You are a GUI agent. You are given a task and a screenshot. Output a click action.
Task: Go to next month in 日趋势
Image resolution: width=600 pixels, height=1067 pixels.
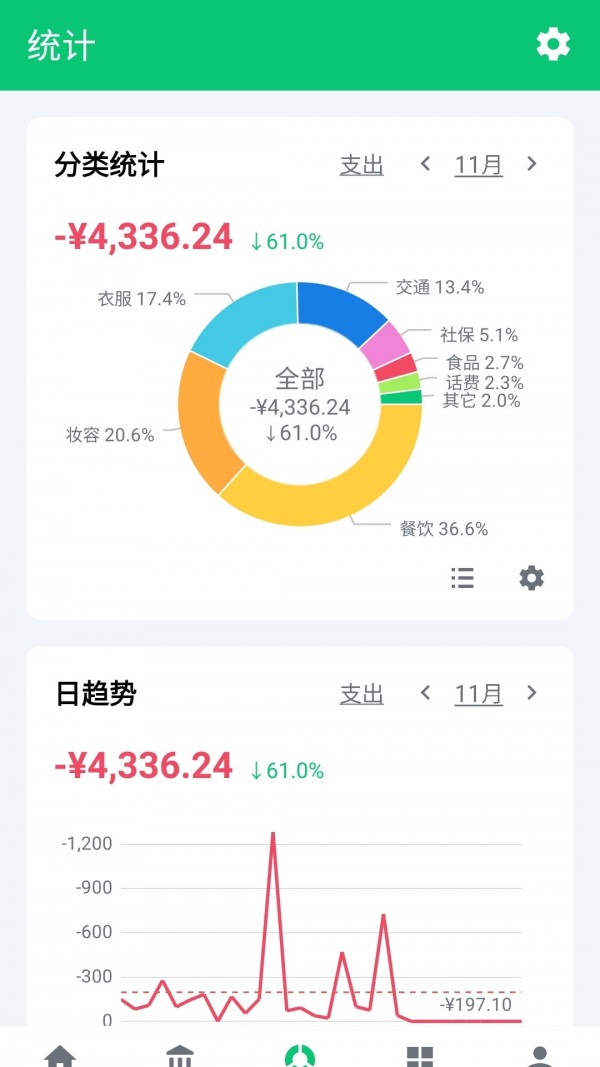point(532,693)
